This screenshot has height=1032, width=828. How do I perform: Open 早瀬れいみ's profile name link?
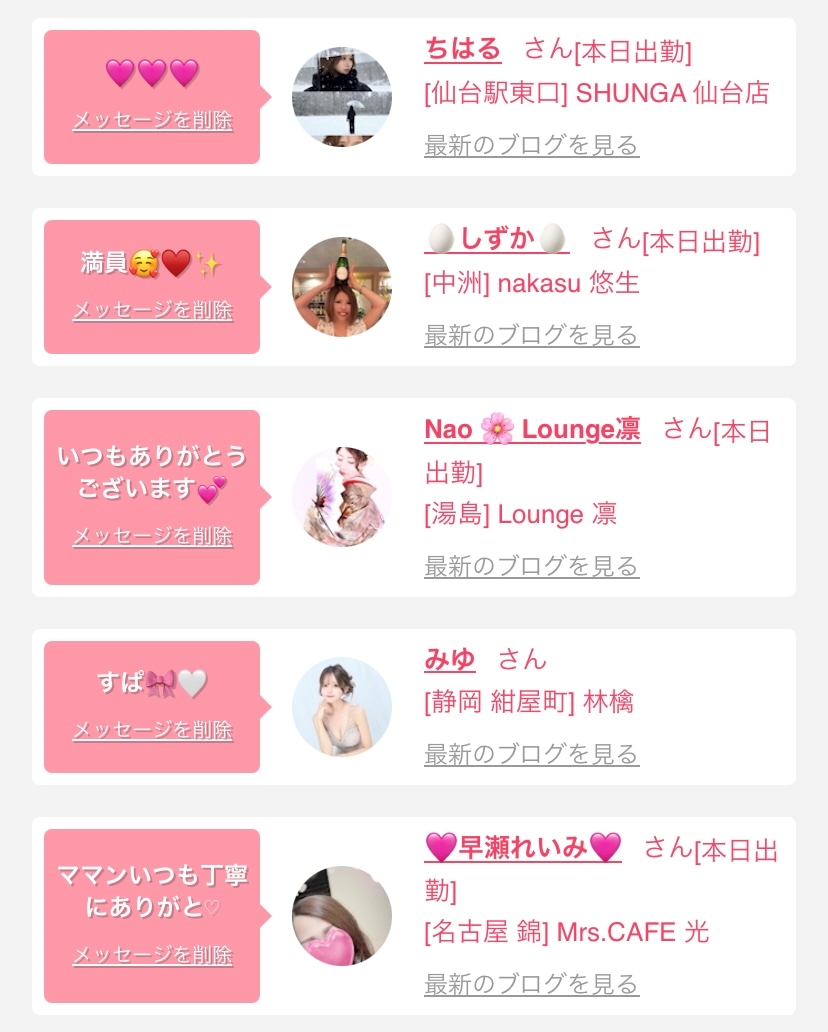(523, 848)
